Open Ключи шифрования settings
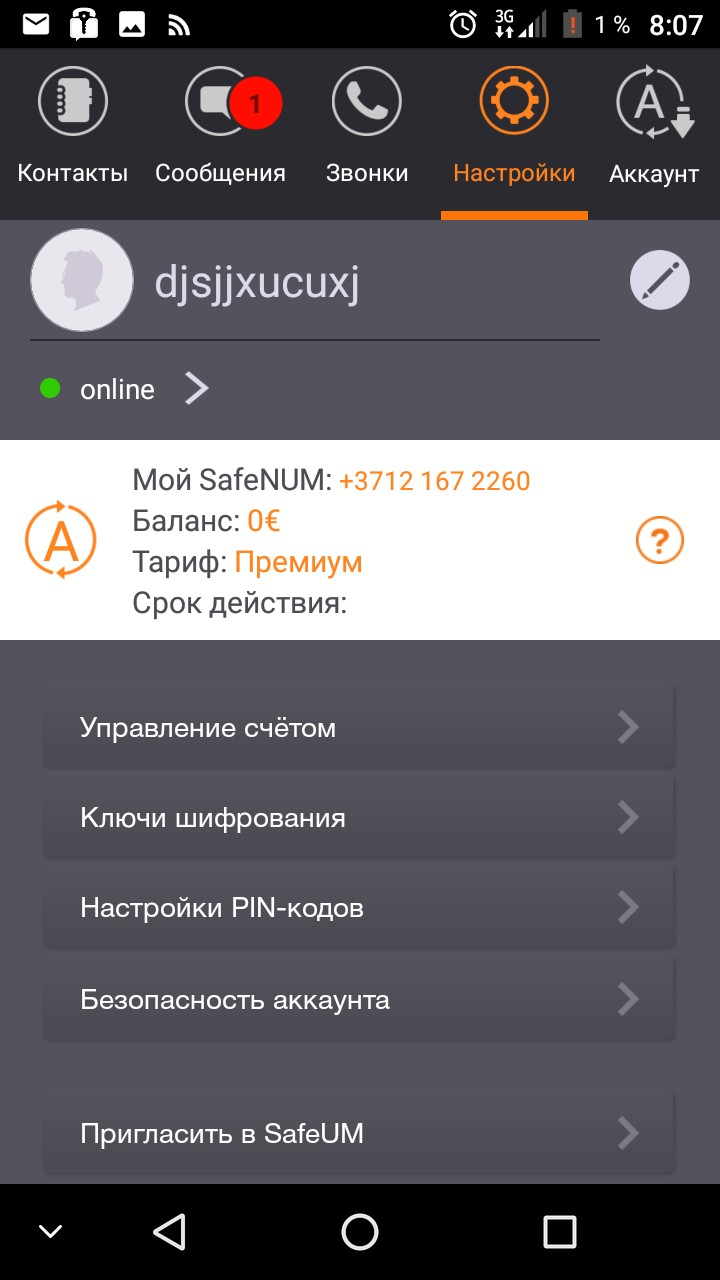This screenshot has height=1280, width=720. click(358, 818)
